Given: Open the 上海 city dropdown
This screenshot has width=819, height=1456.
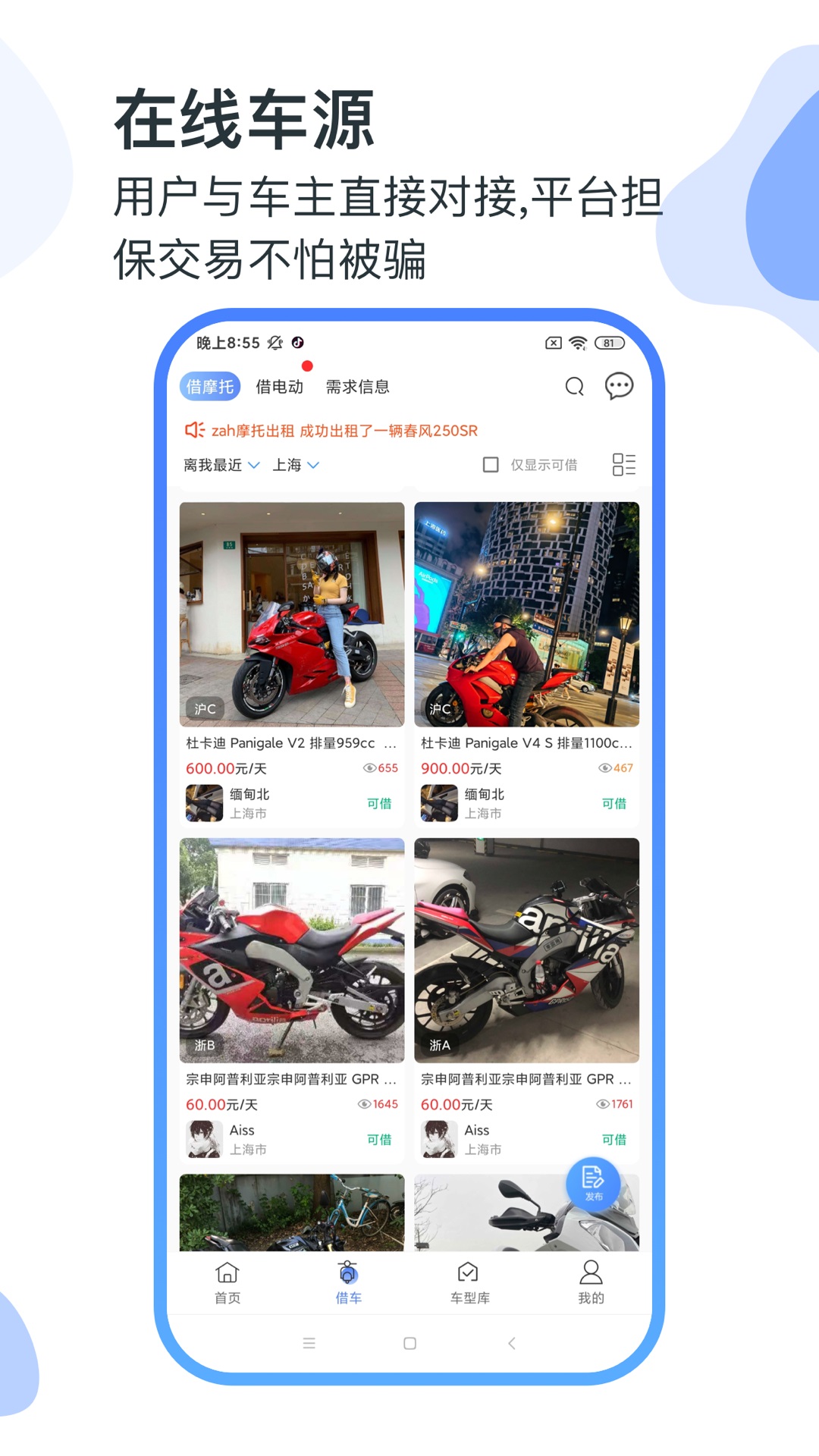Looking at the screenshot, I should point(296,465).
